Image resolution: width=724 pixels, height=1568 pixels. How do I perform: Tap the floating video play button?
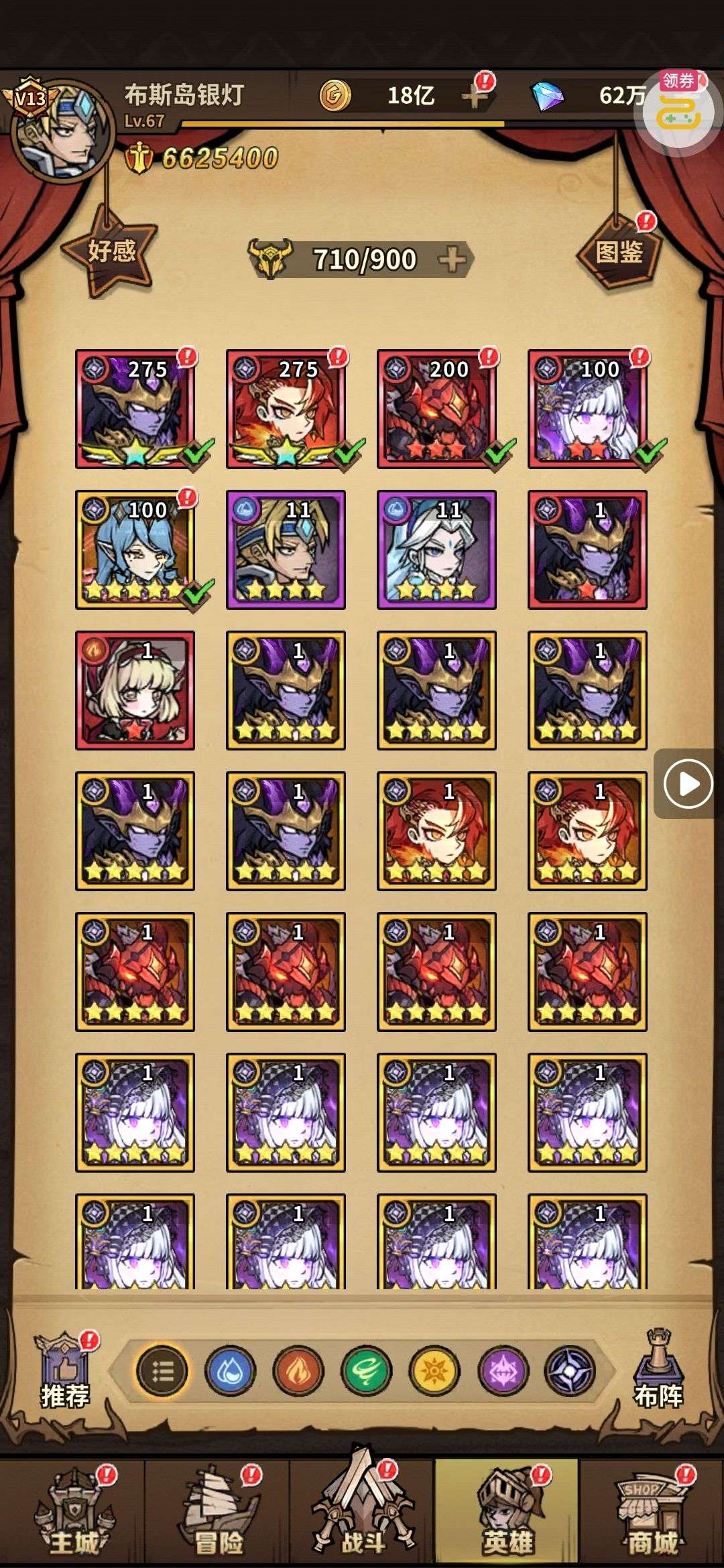(x=688, y=784)
